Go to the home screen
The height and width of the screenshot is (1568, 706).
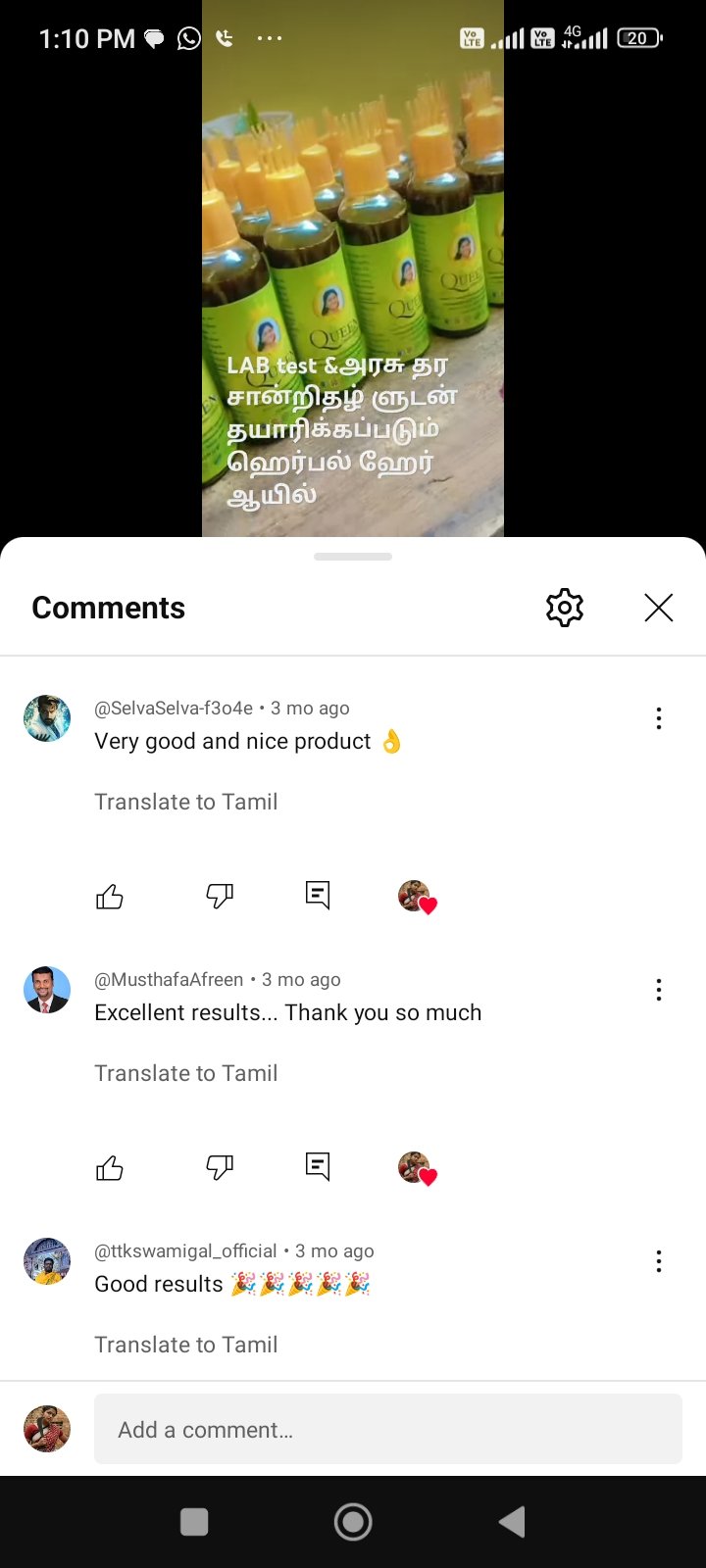tap(353, 1522)
